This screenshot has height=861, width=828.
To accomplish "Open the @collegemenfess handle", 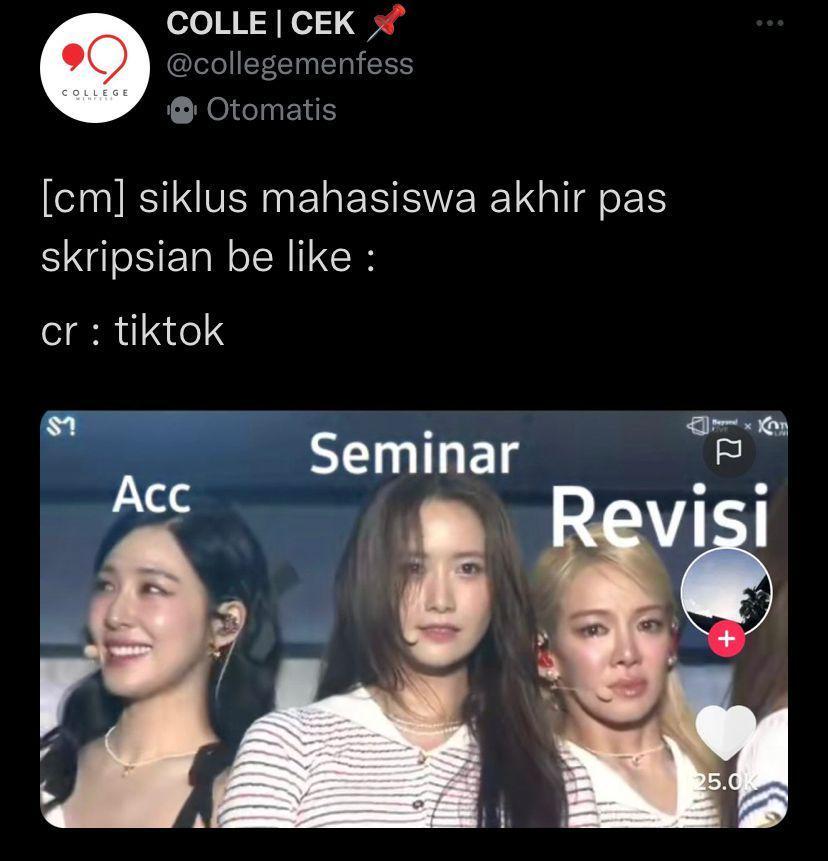I will [x=289, y=65].
